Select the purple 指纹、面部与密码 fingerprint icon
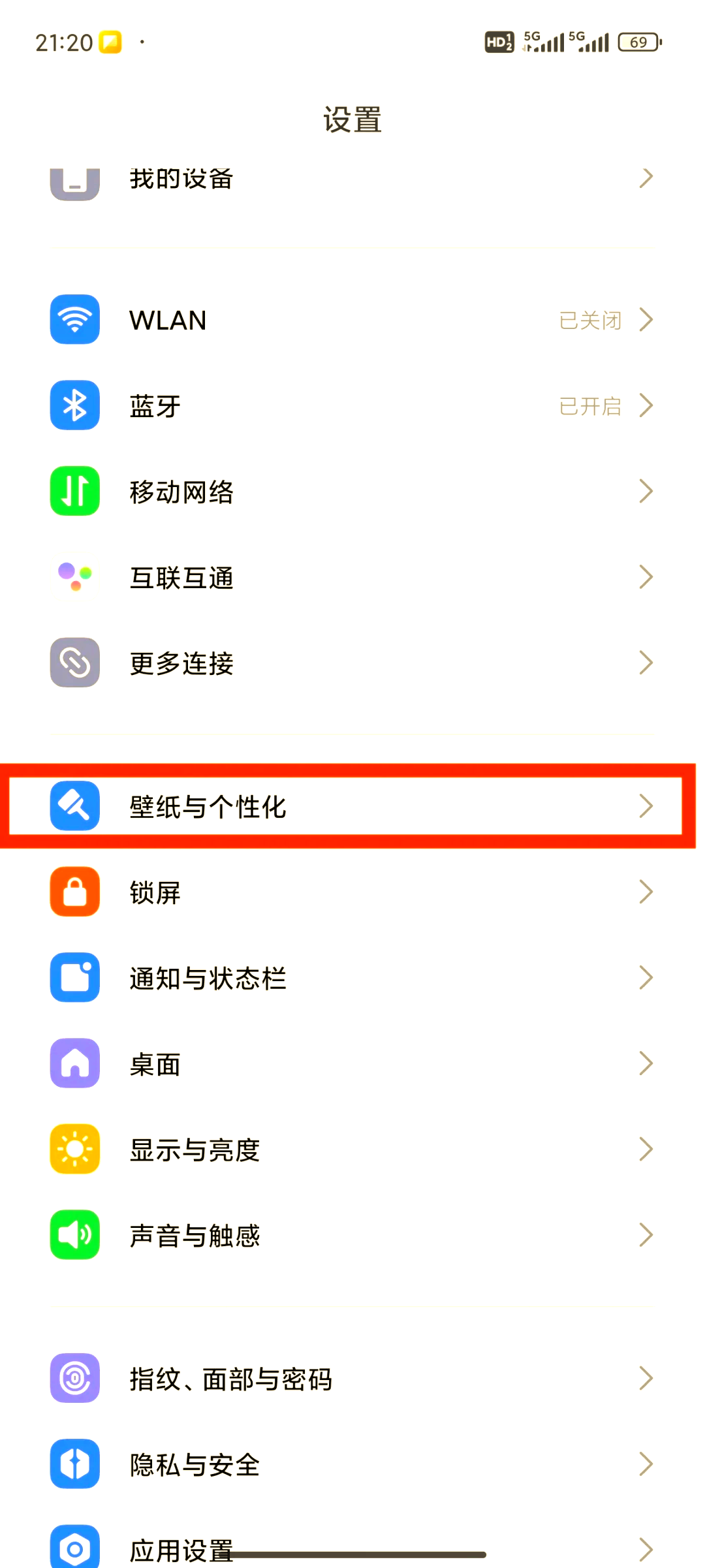The height and width of the screenshot is (1568, 705). click(x=74, y=1379)
